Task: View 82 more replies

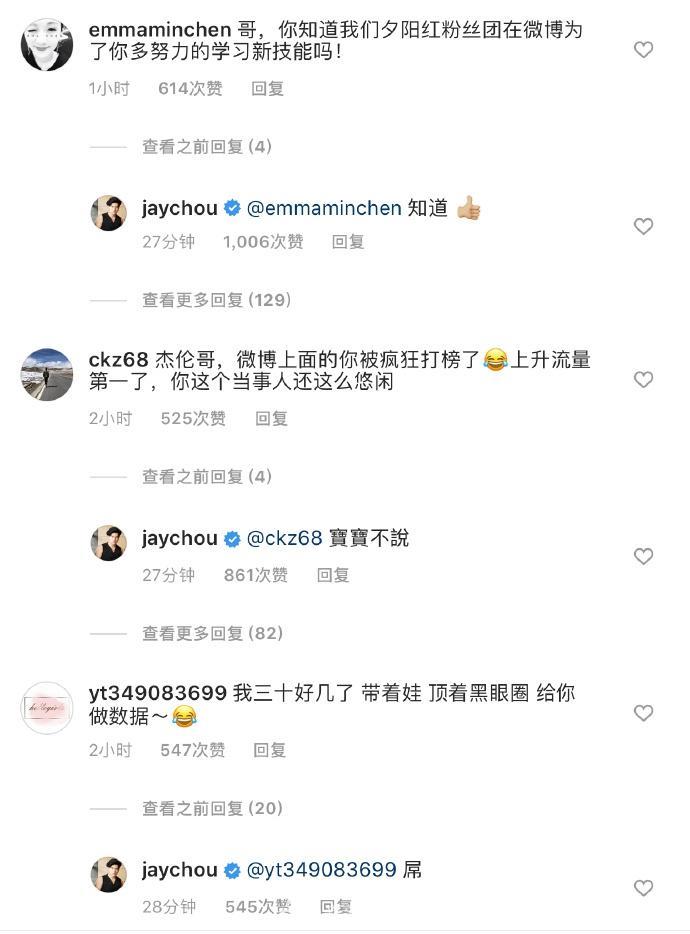Action: coord(212,633)
